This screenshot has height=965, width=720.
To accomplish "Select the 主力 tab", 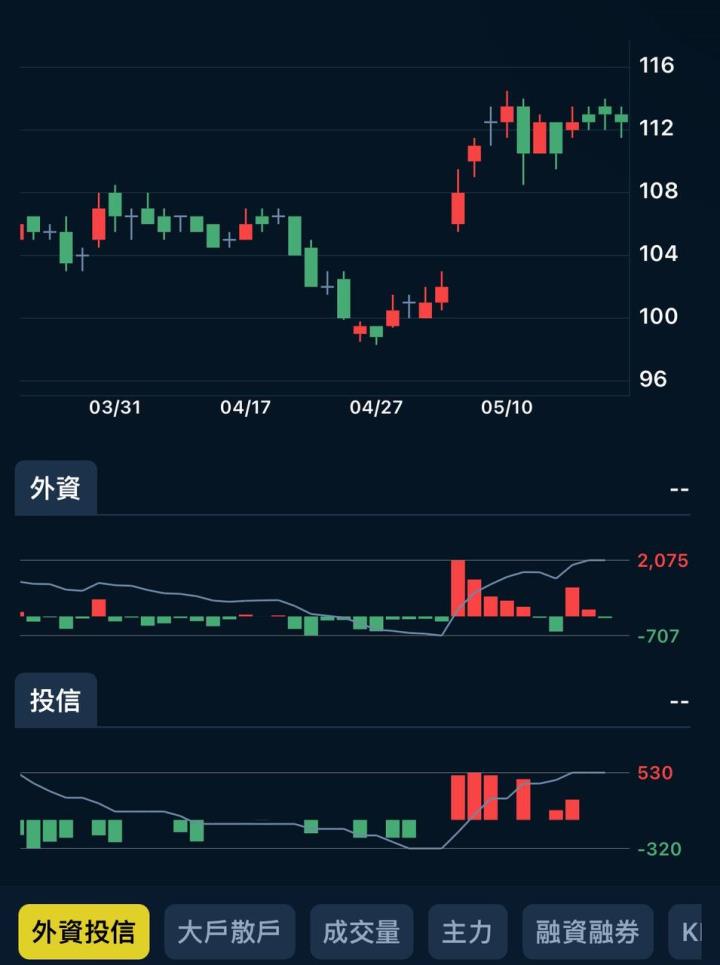I will point(467,930).
